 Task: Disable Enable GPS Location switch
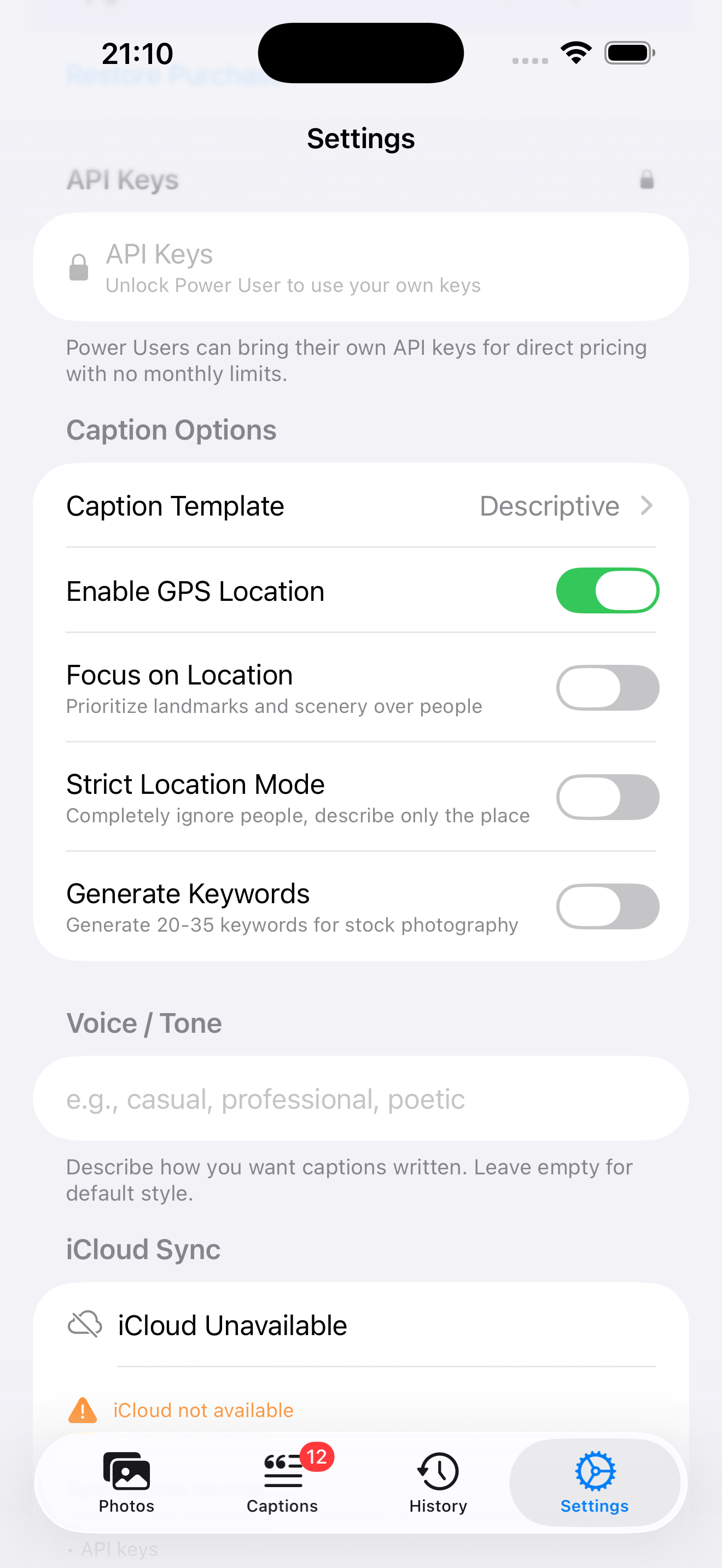607,590
